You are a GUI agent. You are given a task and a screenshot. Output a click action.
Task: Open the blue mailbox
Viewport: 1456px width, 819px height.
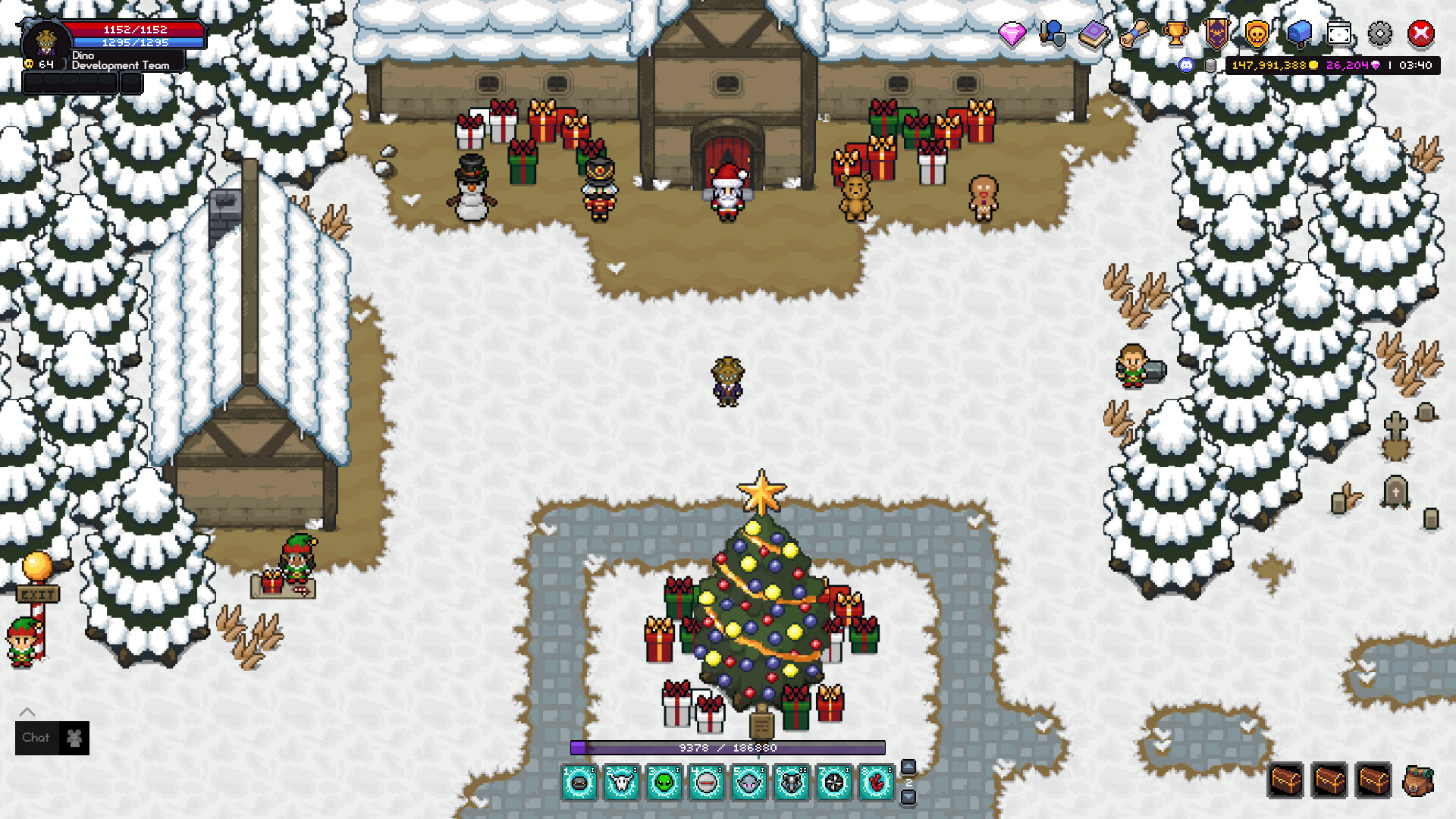pos(1298,34)
